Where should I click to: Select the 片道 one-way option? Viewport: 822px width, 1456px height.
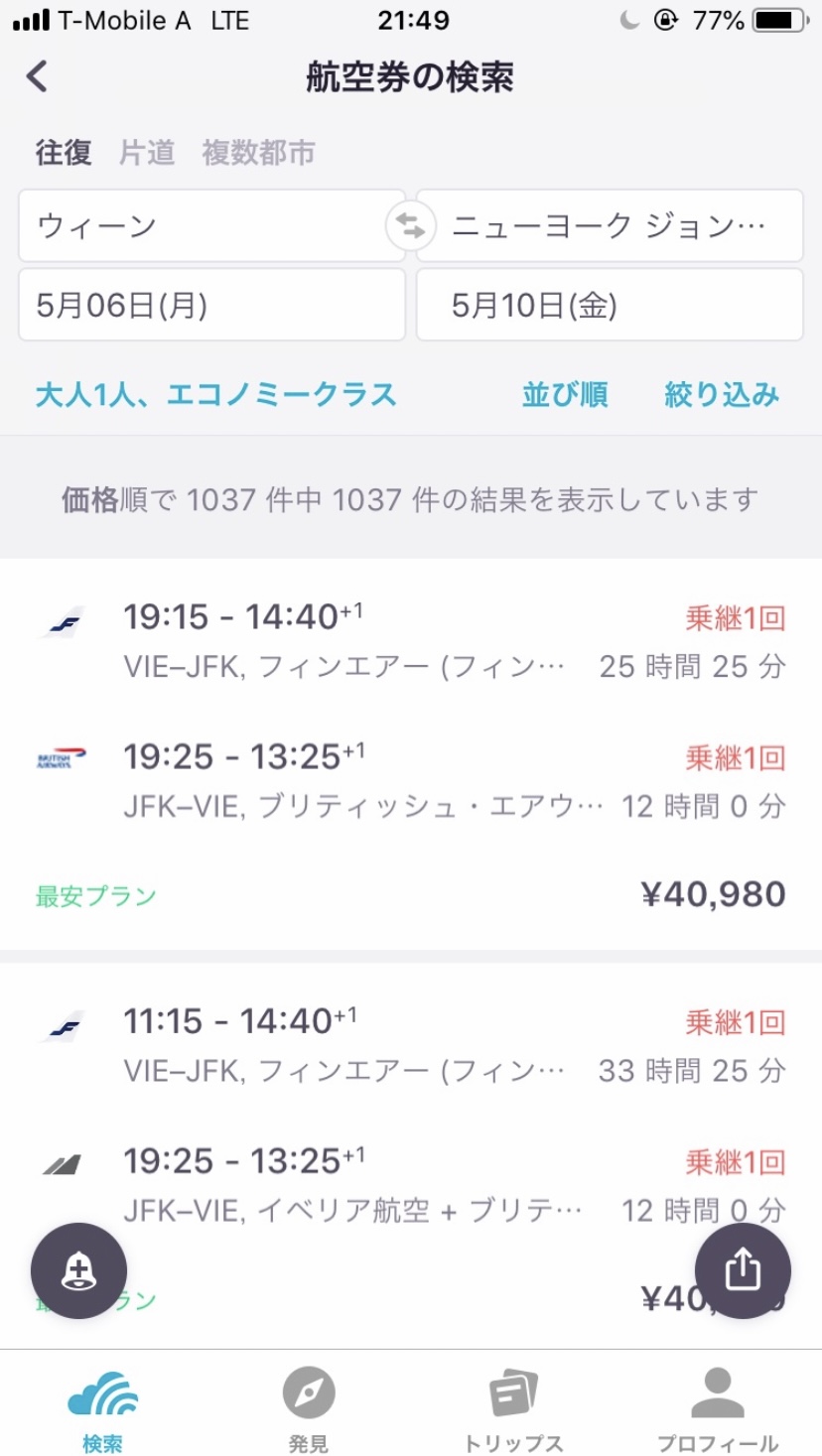[x=147, y=152]
